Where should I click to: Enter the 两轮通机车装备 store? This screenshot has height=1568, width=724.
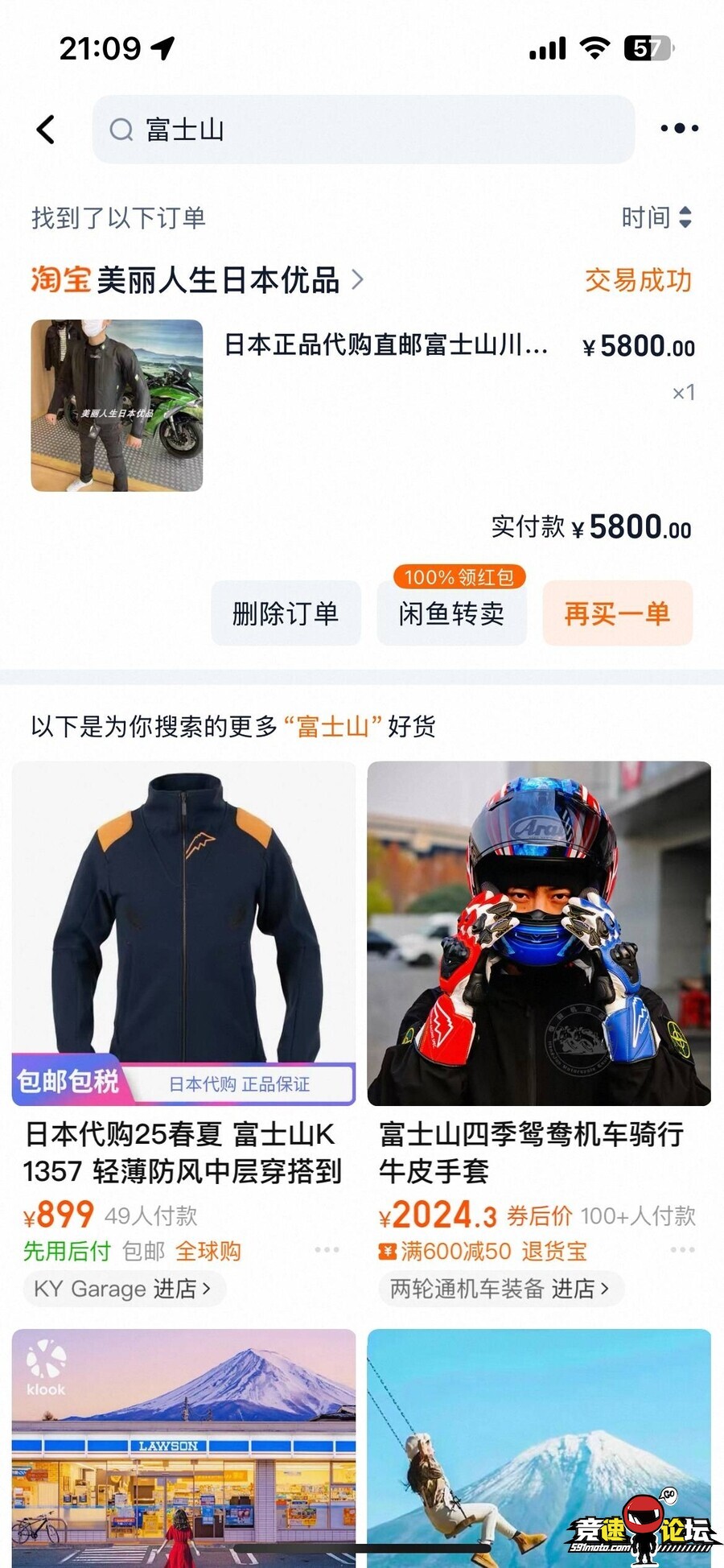pyautogui.click(x=500, y=1289)
